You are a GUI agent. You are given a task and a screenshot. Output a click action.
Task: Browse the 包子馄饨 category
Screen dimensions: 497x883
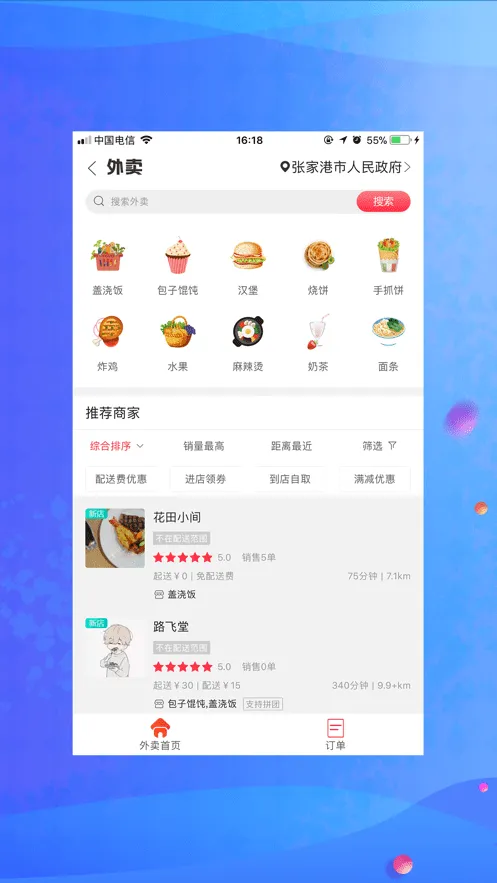(x=178, y=267)
